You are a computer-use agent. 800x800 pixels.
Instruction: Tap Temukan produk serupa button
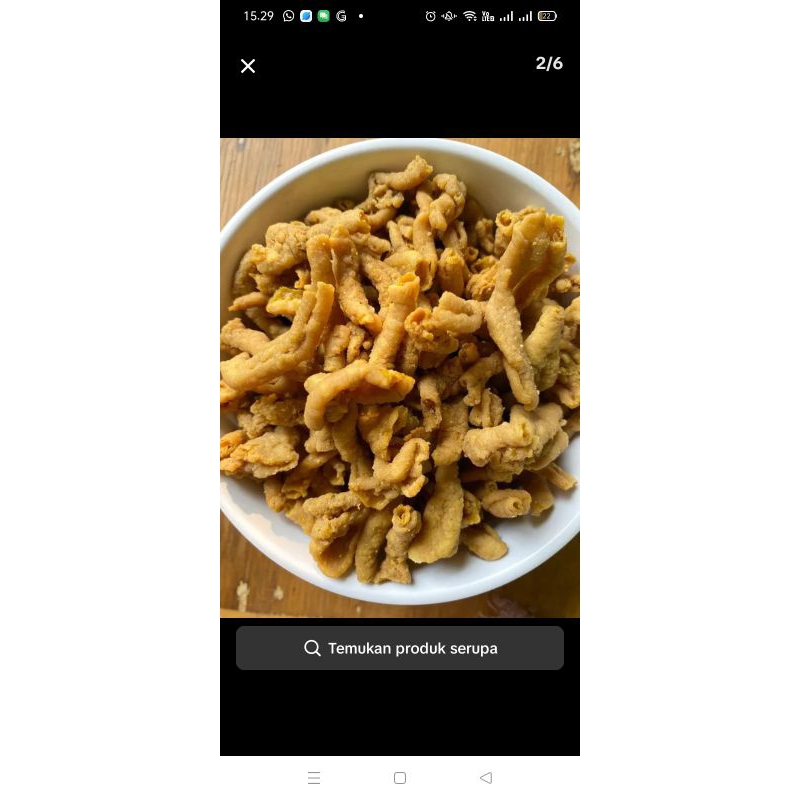pos(400,648)
